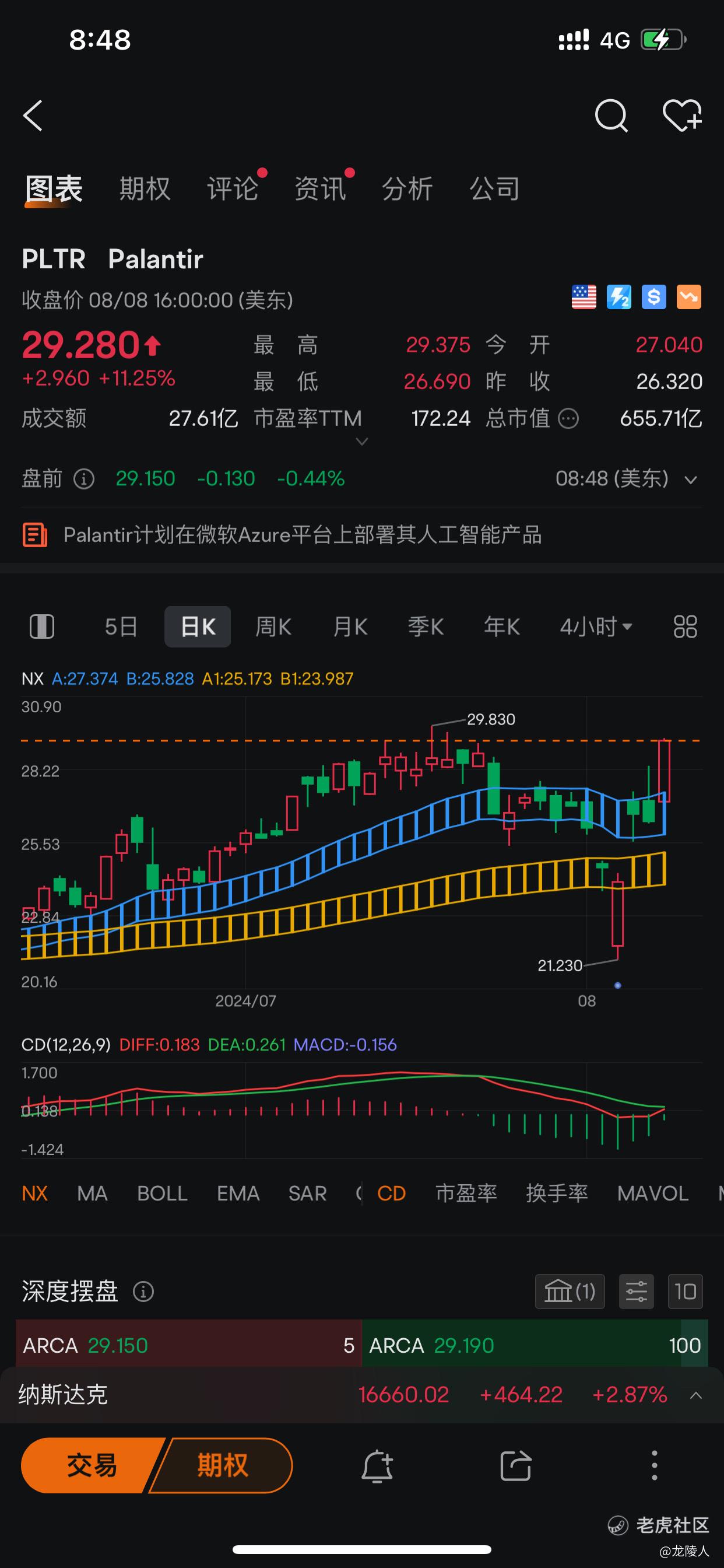Add PLTR to watchlist with heart icon
The image size is (724, 1568).
tap(682, 116)
